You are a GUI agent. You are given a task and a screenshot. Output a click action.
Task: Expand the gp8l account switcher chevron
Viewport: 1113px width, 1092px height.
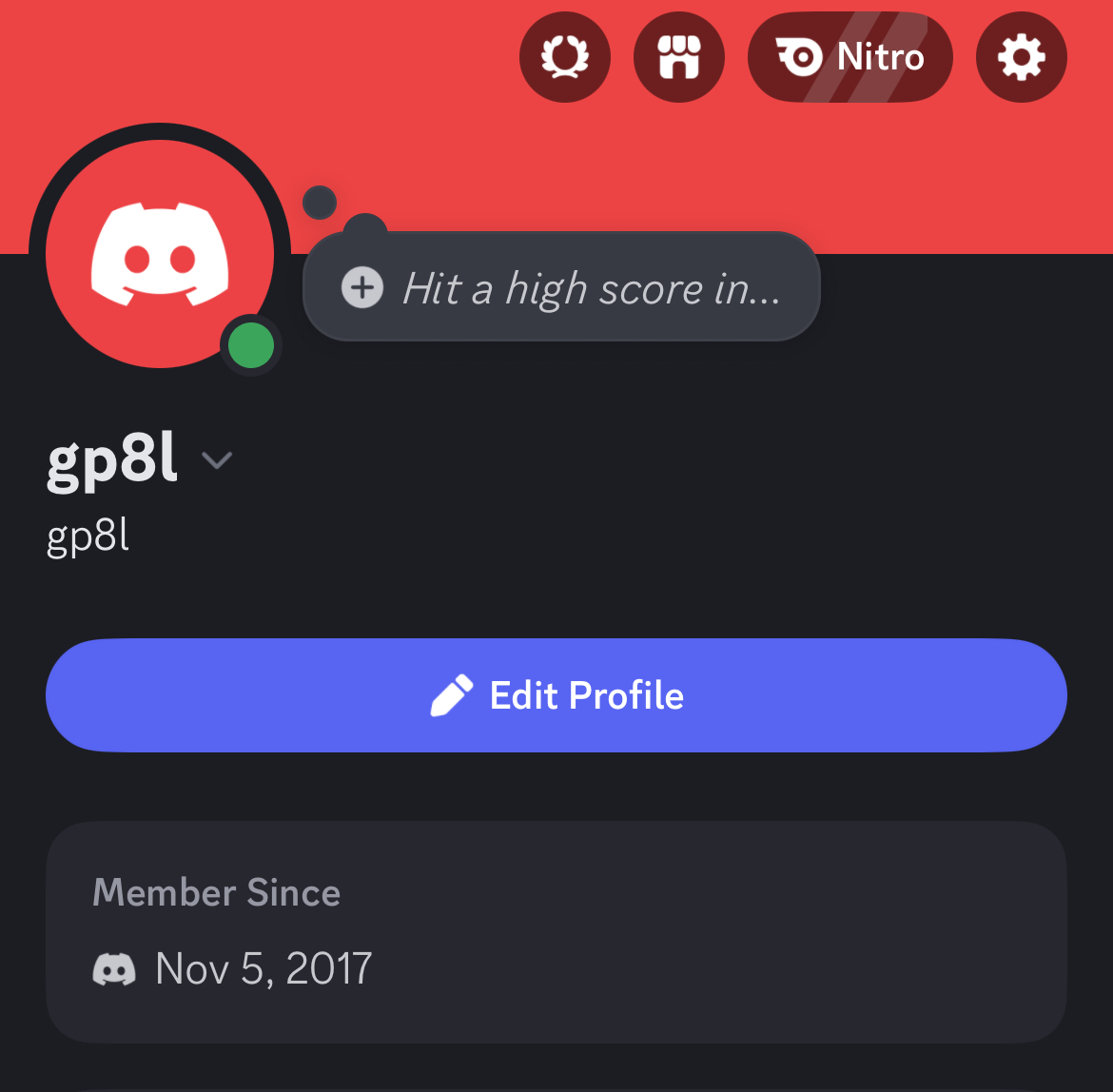[217, 460]
